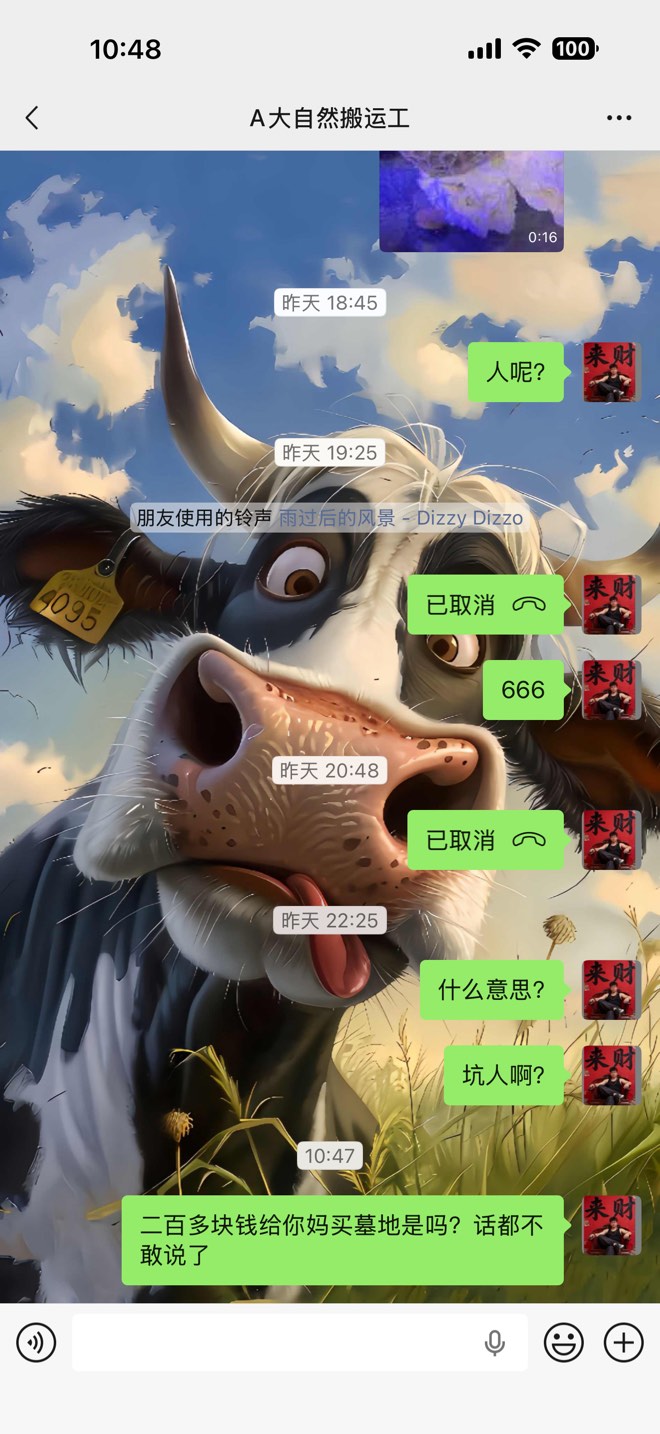Tap the ringtone link 雨过后的风景 - Dizzy Dizzo

point(400,518)
